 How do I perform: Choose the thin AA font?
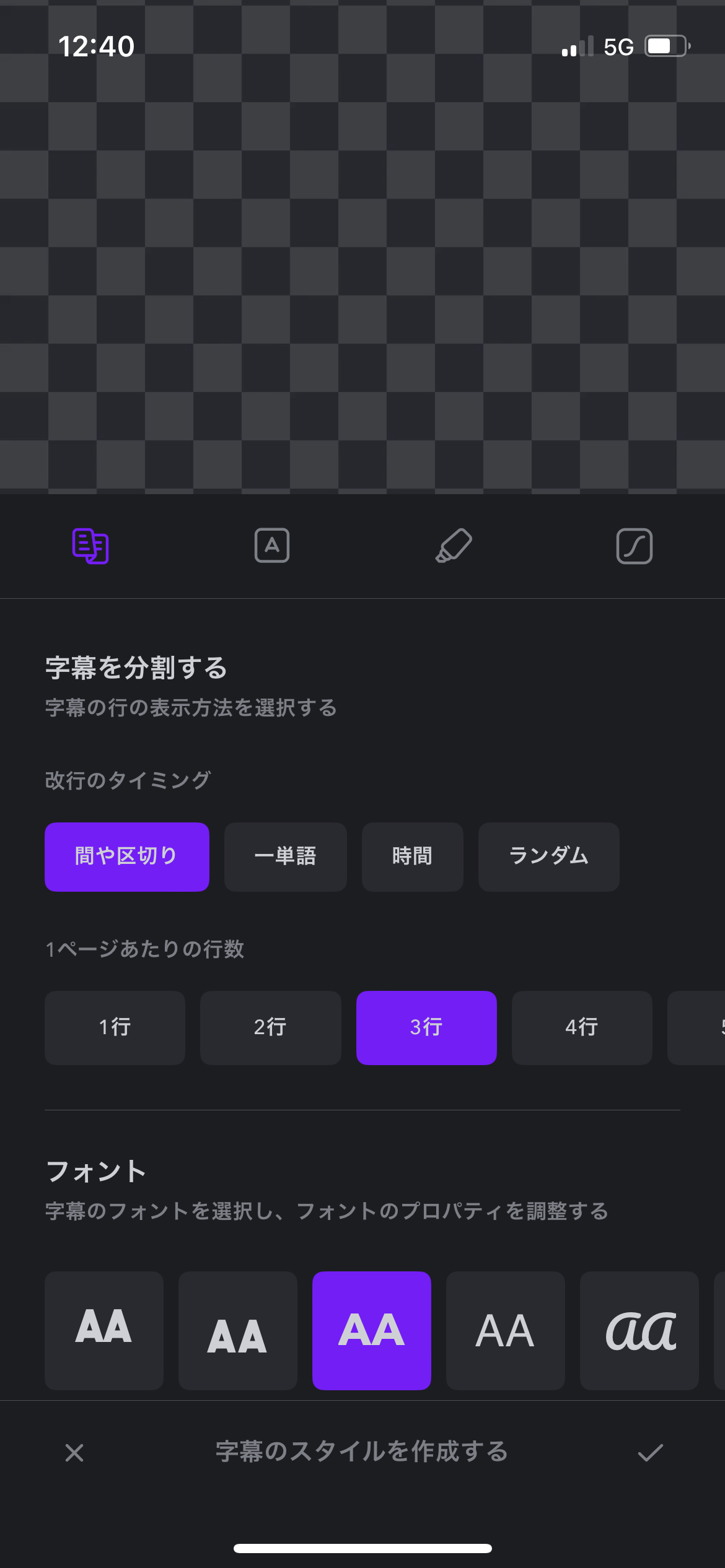point(506,1331)
